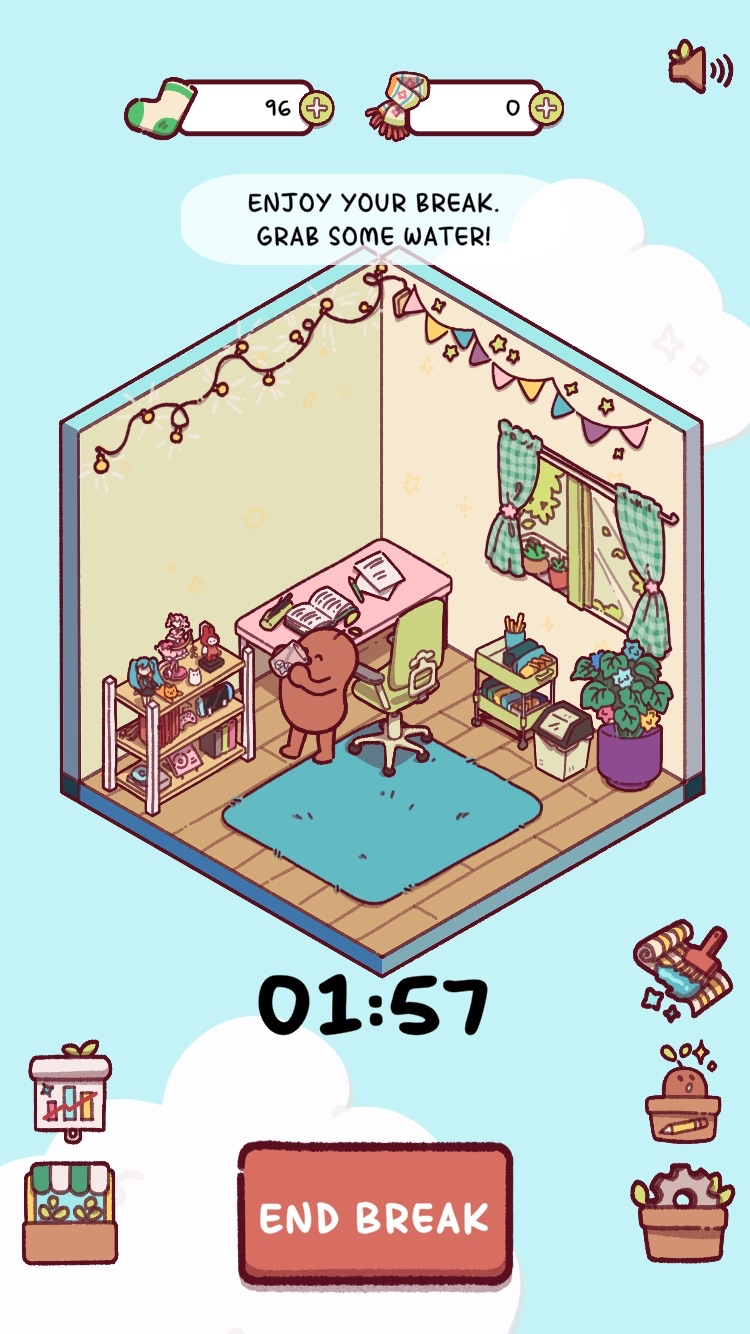The width and height of the screenshot is (750, 1334).
Task: End the break now
Action: [x=375, y=1216]
